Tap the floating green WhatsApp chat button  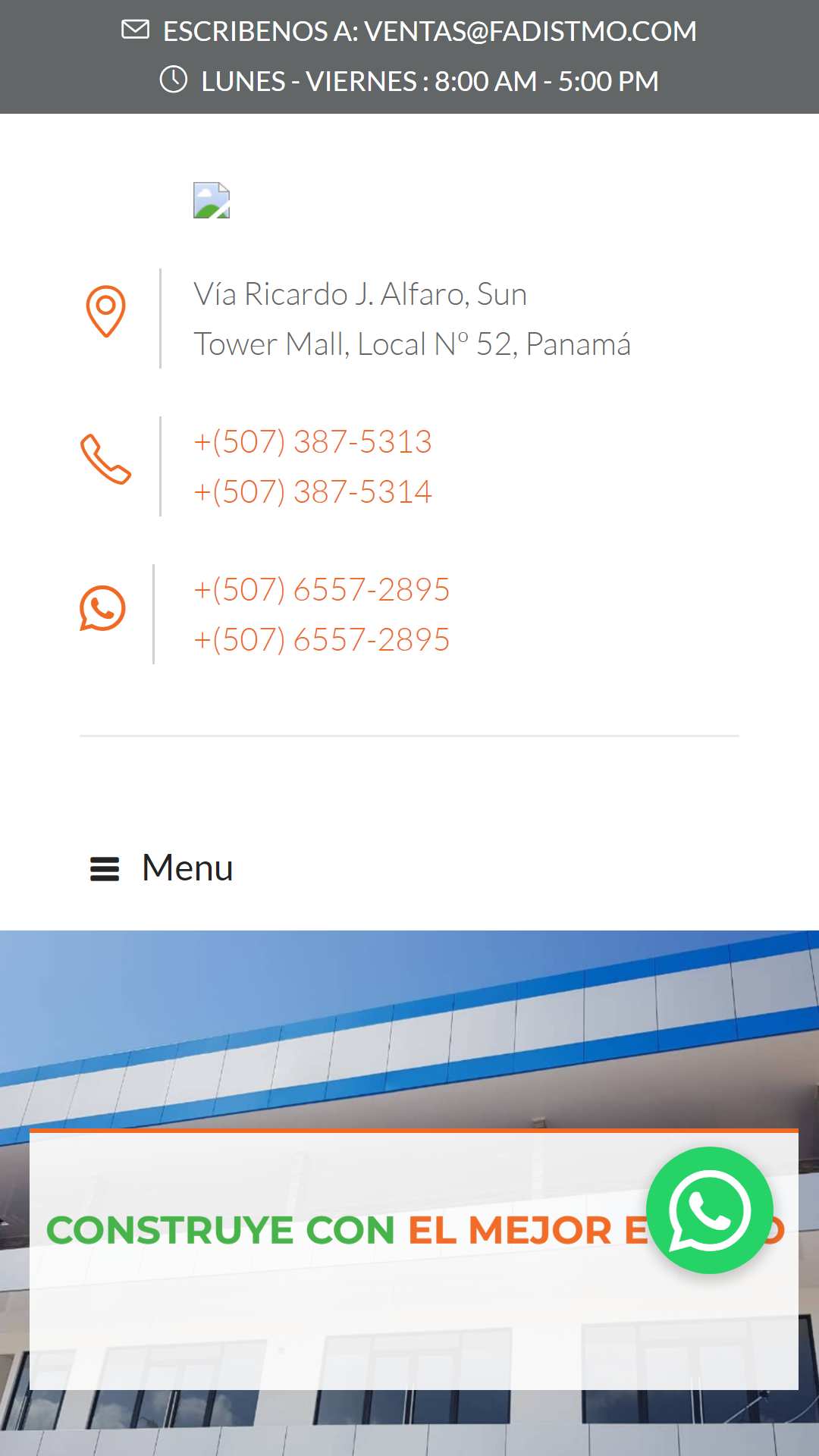pos(710,1210)
